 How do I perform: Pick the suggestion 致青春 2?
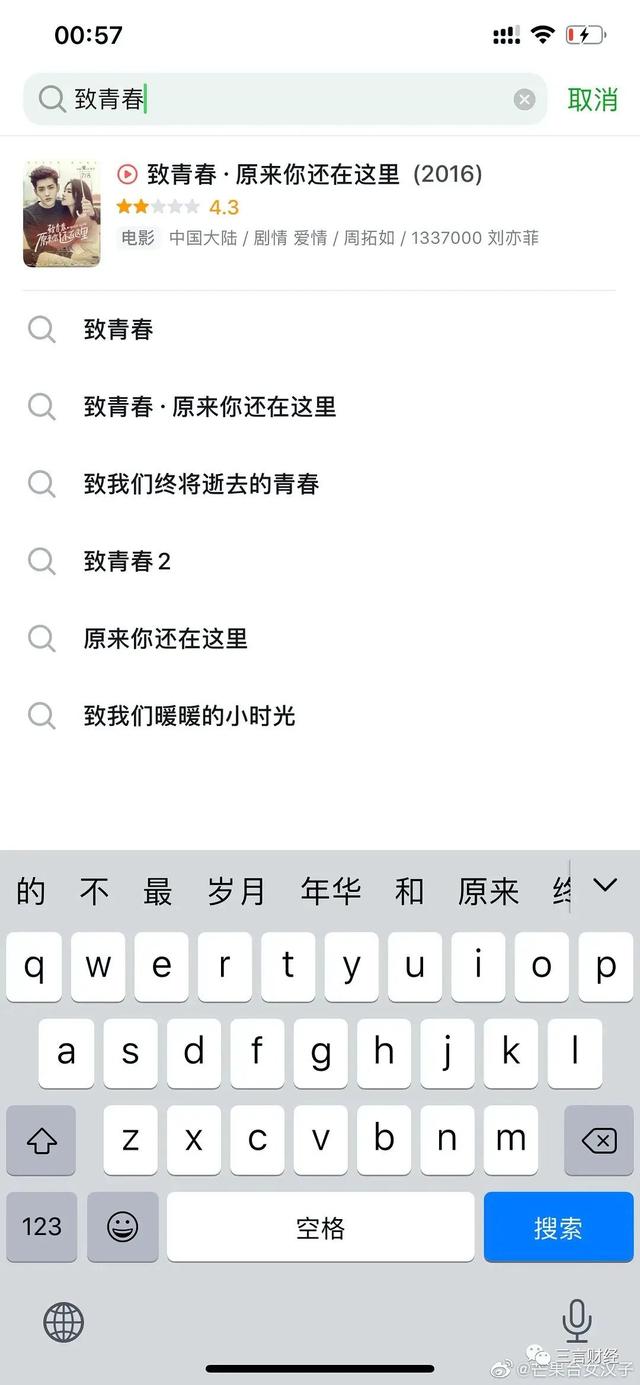pos(127,561)
